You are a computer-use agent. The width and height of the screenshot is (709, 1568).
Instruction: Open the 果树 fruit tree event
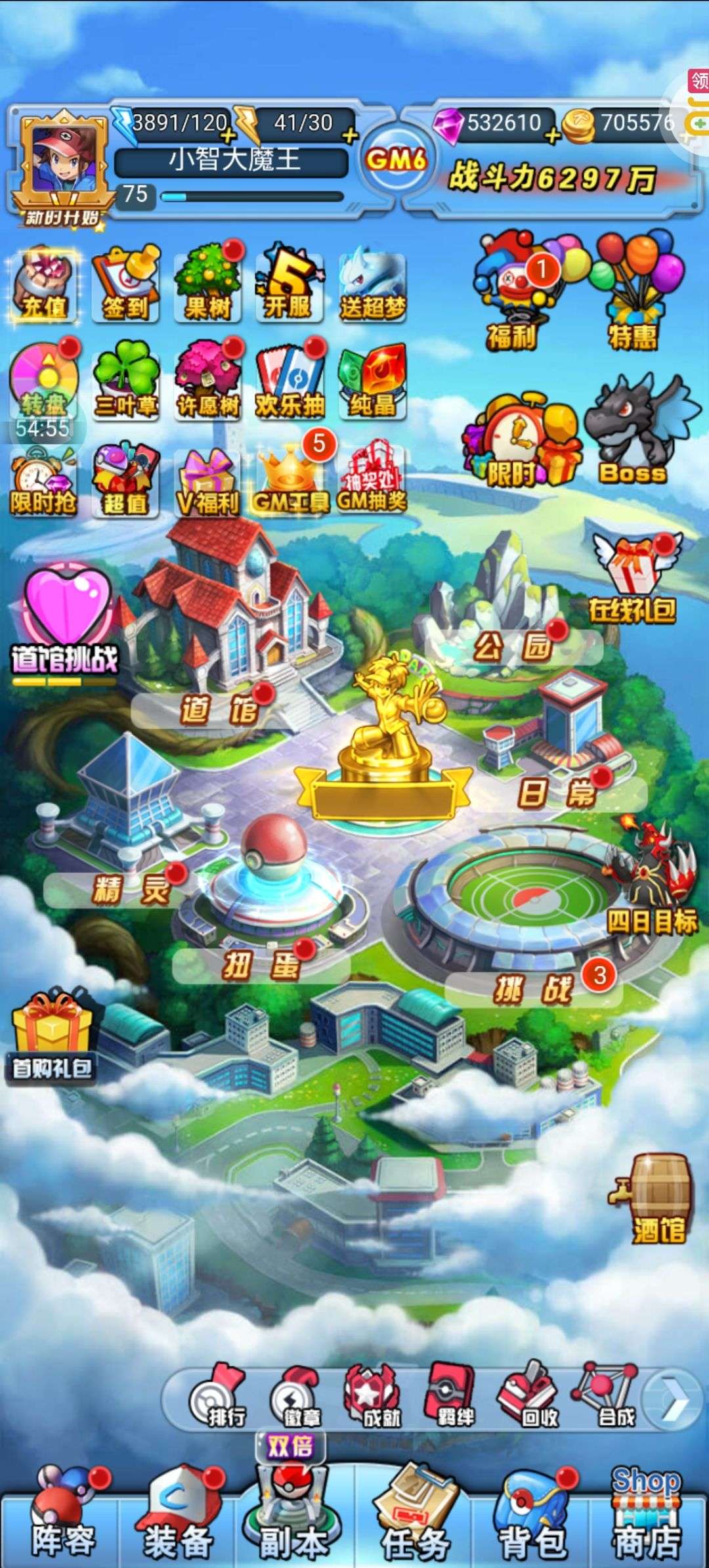[x=208, y=284]
